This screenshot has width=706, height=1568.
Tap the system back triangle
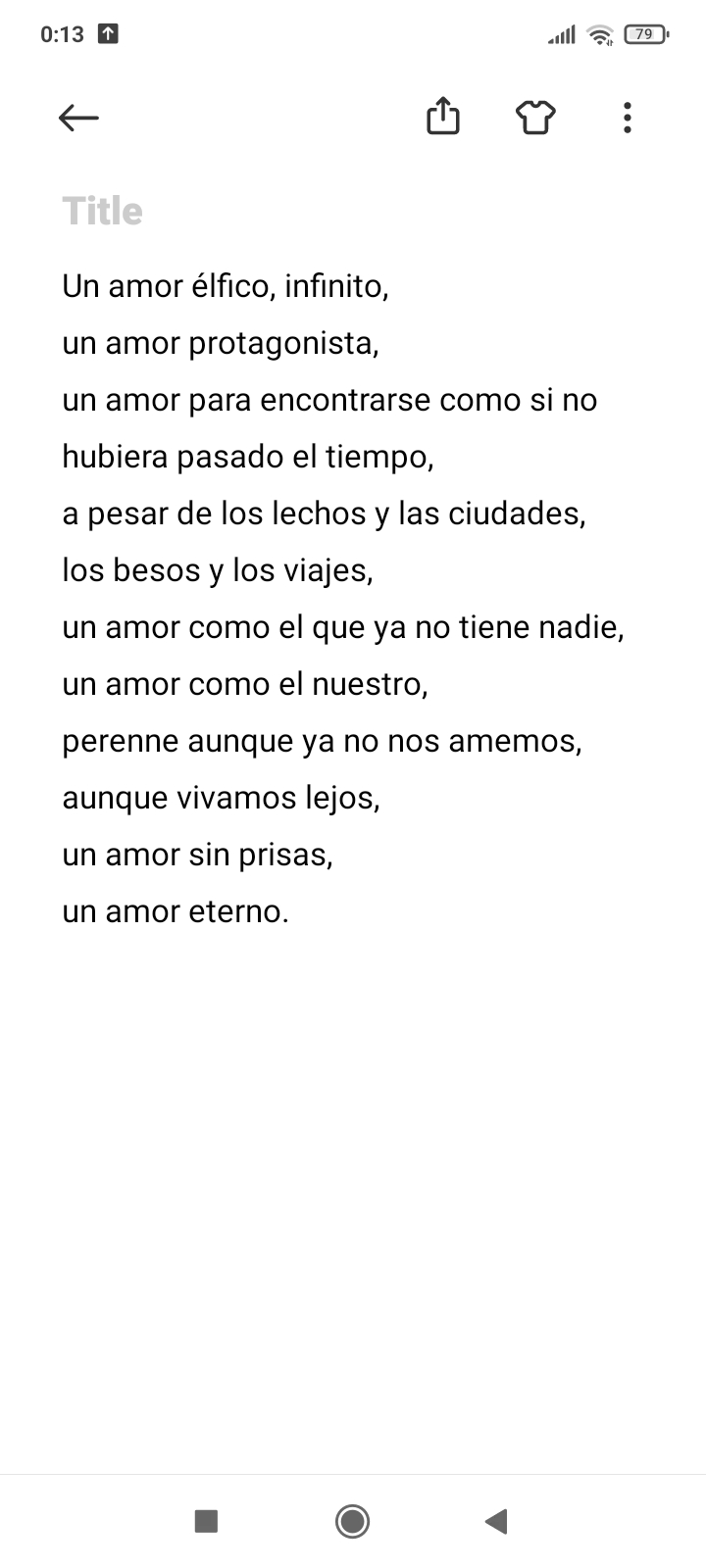(x=496, y=1521)
